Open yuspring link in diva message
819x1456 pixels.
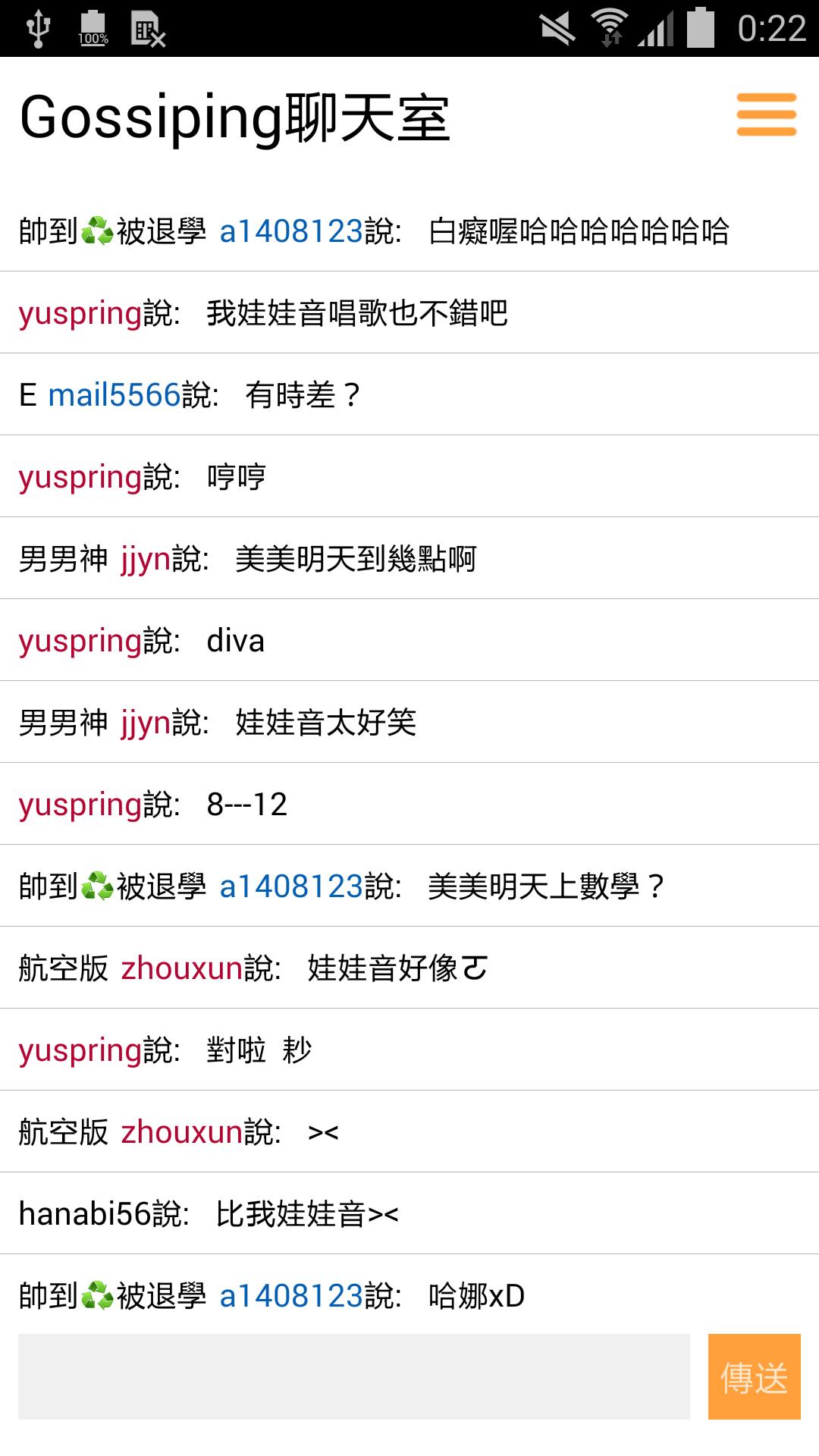80,642
